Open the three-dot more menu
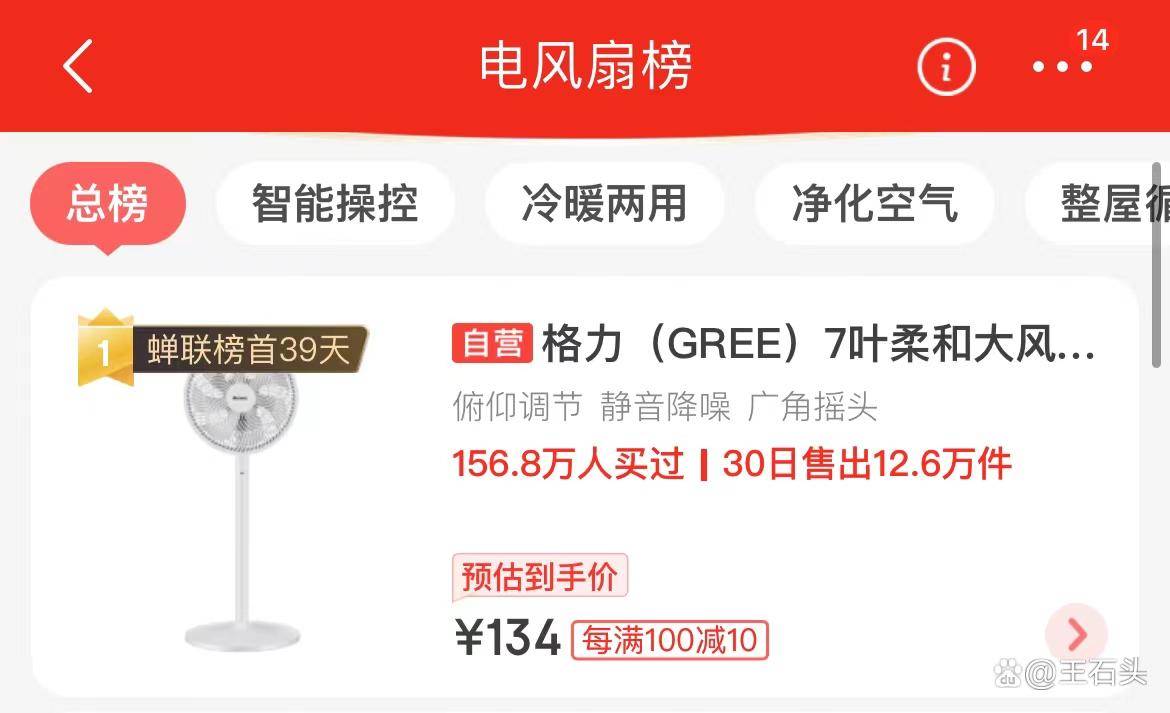1170x713 pixels. 1062,67
